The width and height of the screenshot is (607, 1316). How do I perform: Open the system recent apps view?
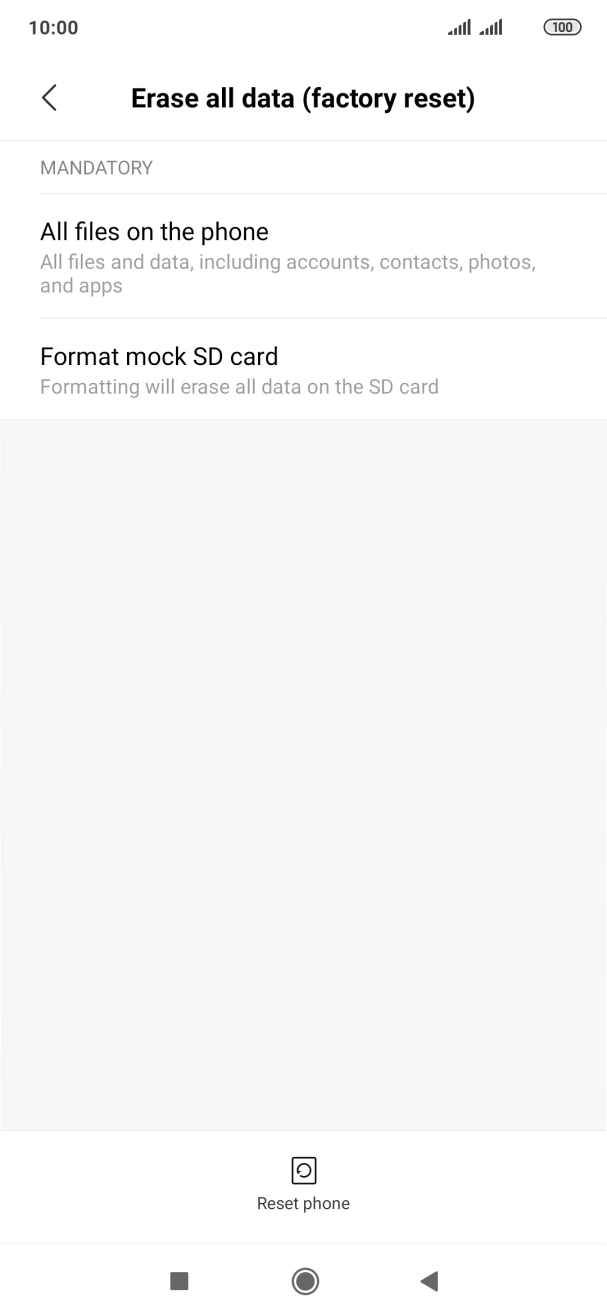180,1280
